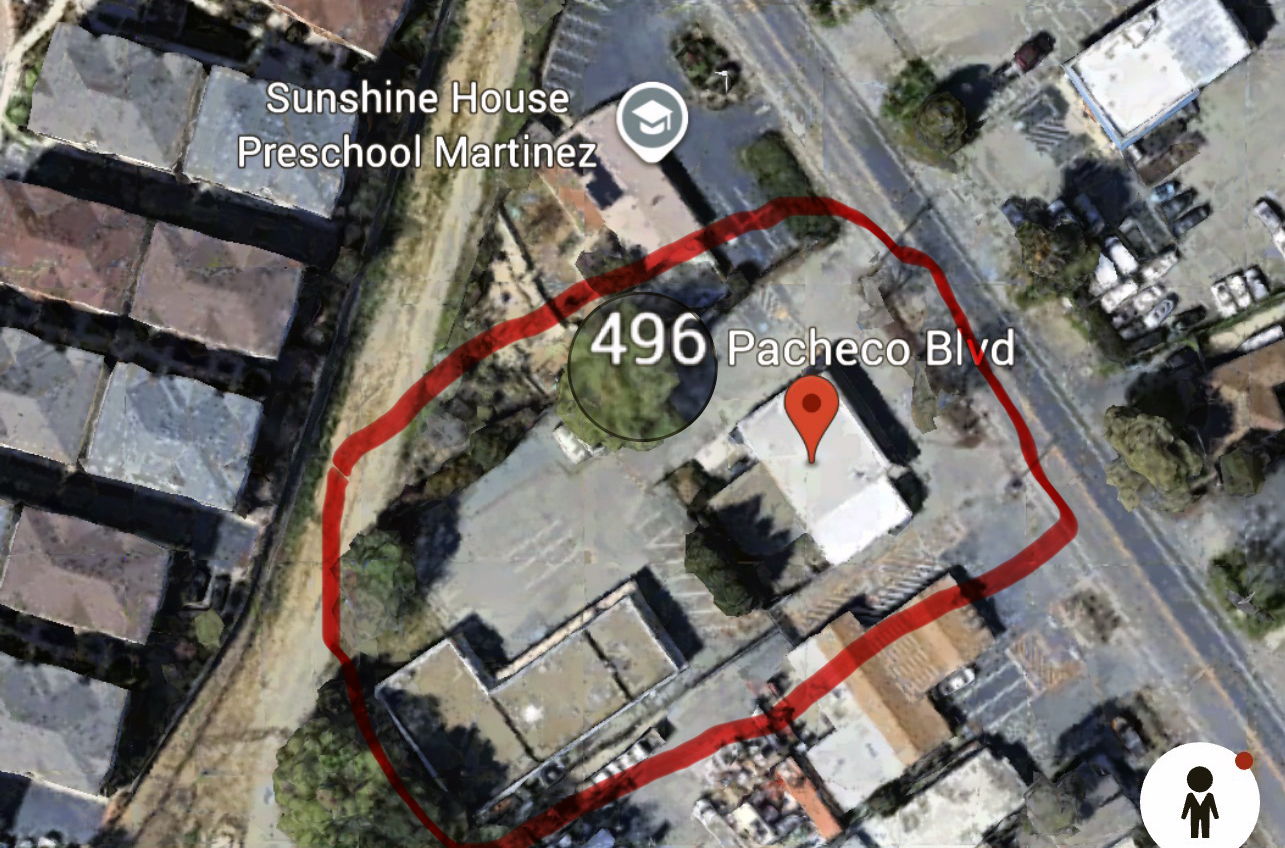This screenshot has height=848, width=1285.
Task: Open the Sunshine House Preschool Martinez marker
Action: (650, 119)
